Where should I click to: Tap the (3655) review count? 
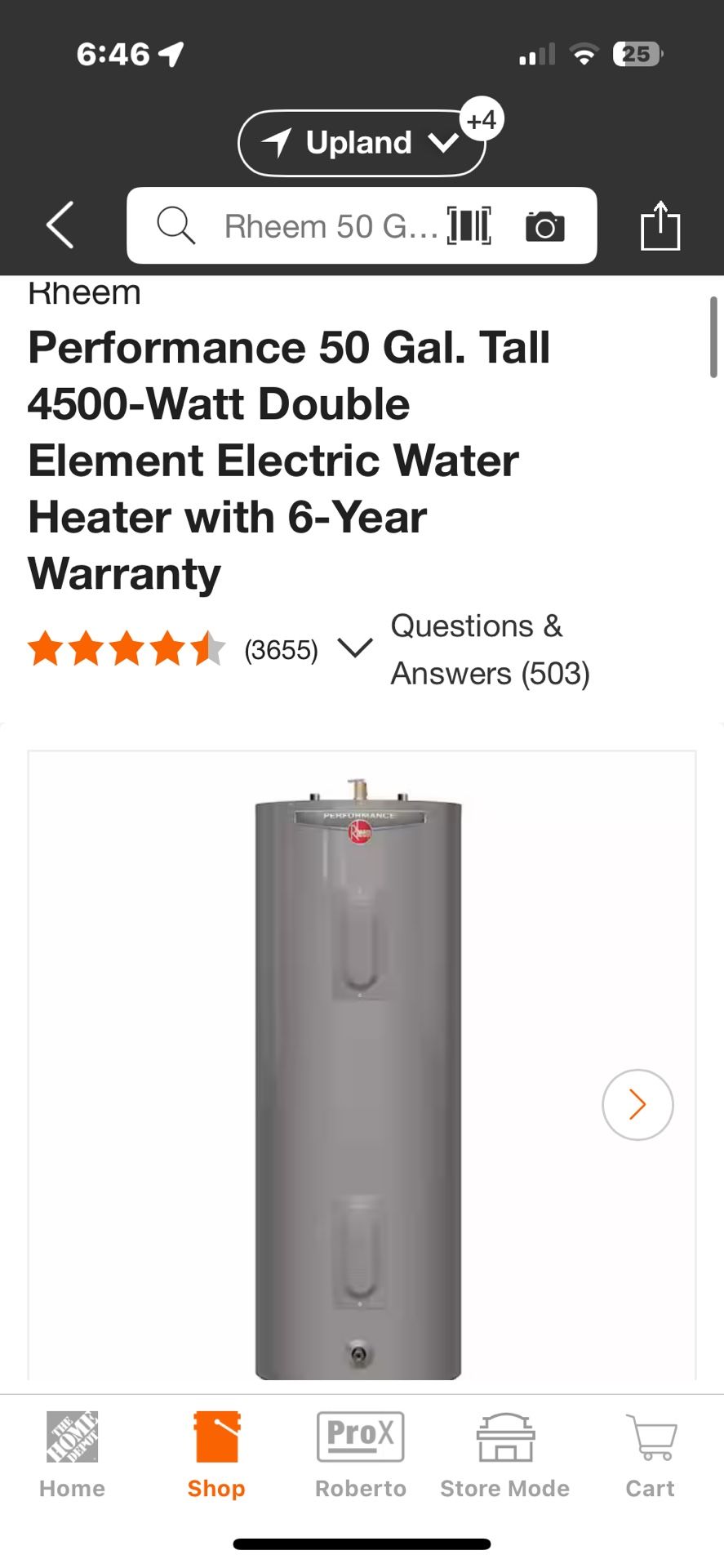pyautogui.click(x=281, y=649)
